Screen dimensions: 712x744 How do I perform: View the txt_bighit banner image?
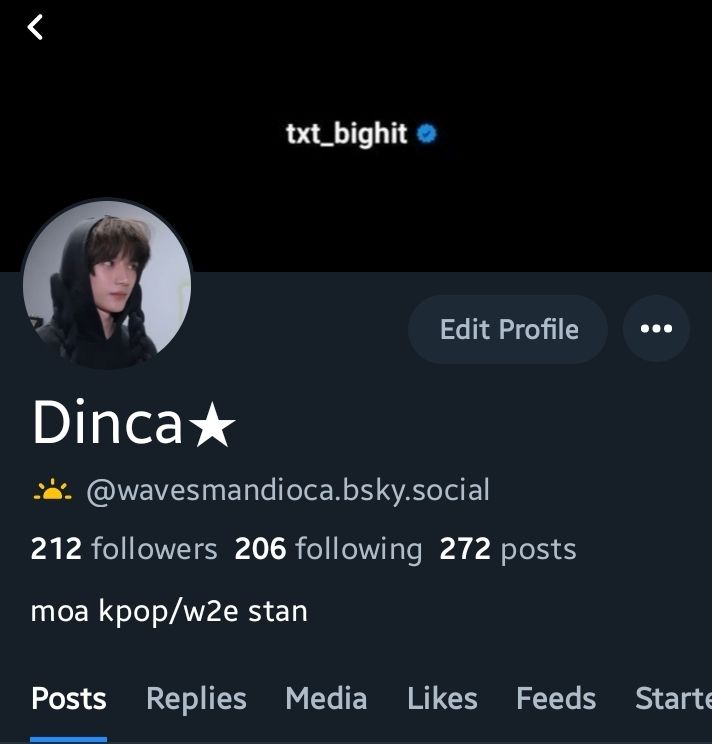click(x=356, y=136)
